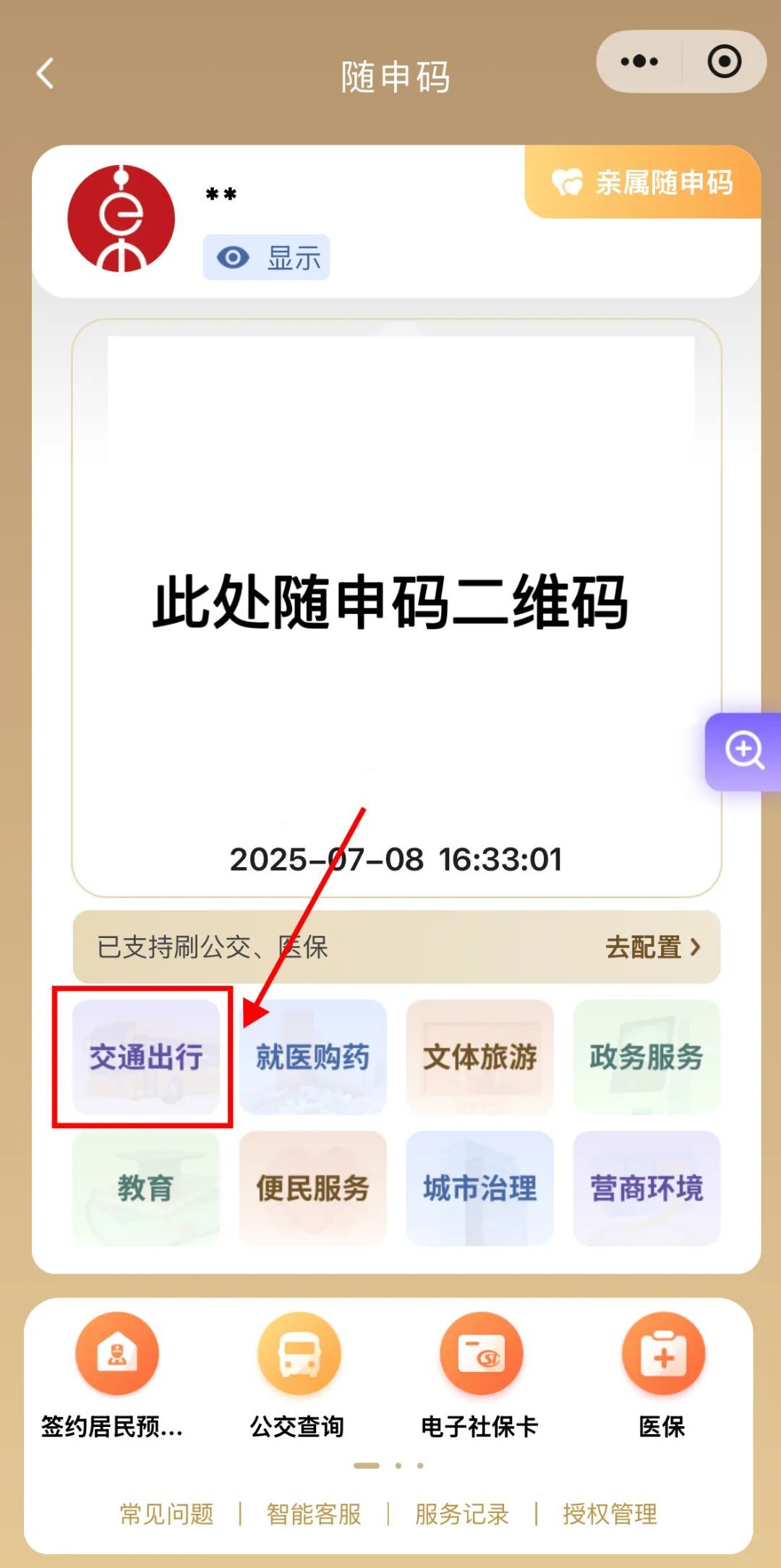This screenshot has height=1568, width=781.
Task: Tap 显示 to reveal hidden name
Action: (266, 257)
